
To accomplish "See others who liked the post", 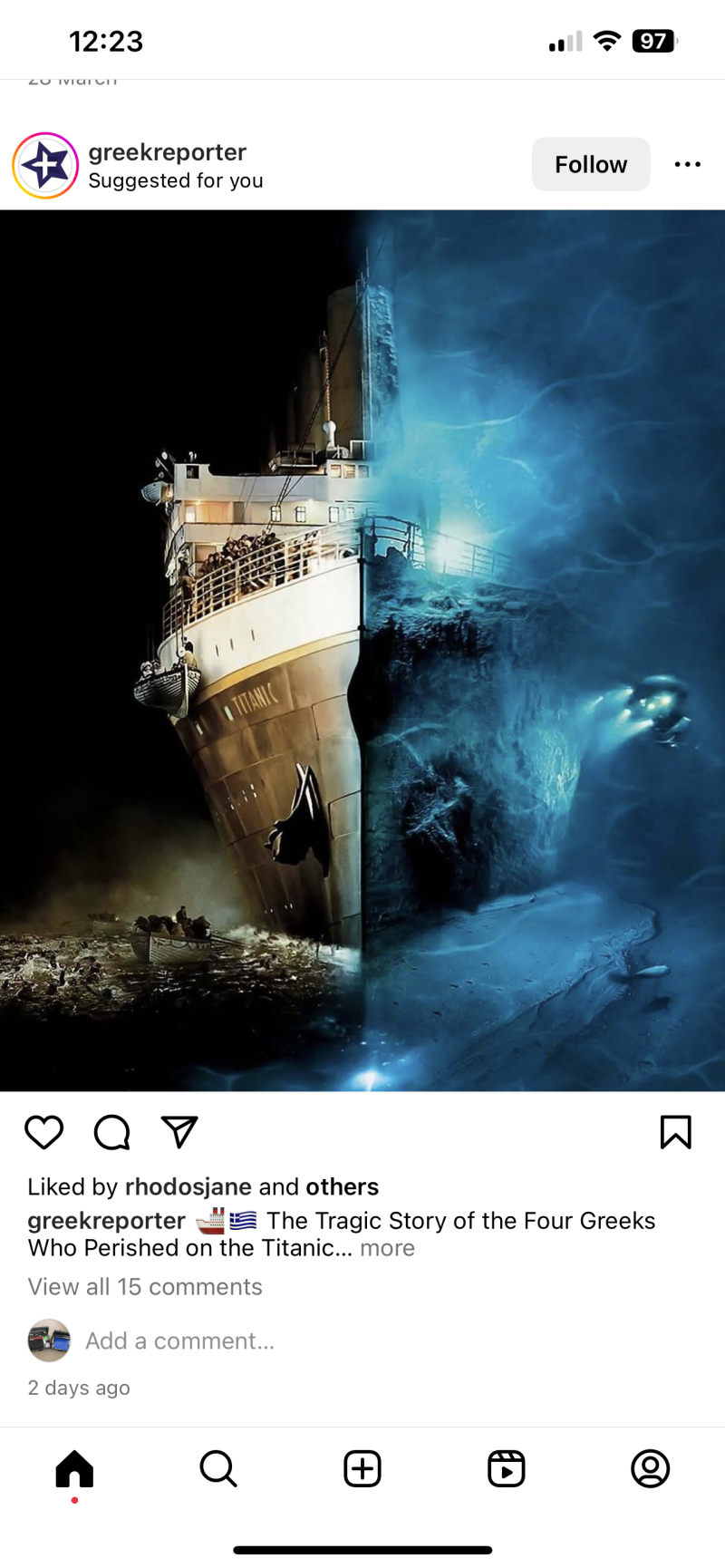I will pos(342,1187).
